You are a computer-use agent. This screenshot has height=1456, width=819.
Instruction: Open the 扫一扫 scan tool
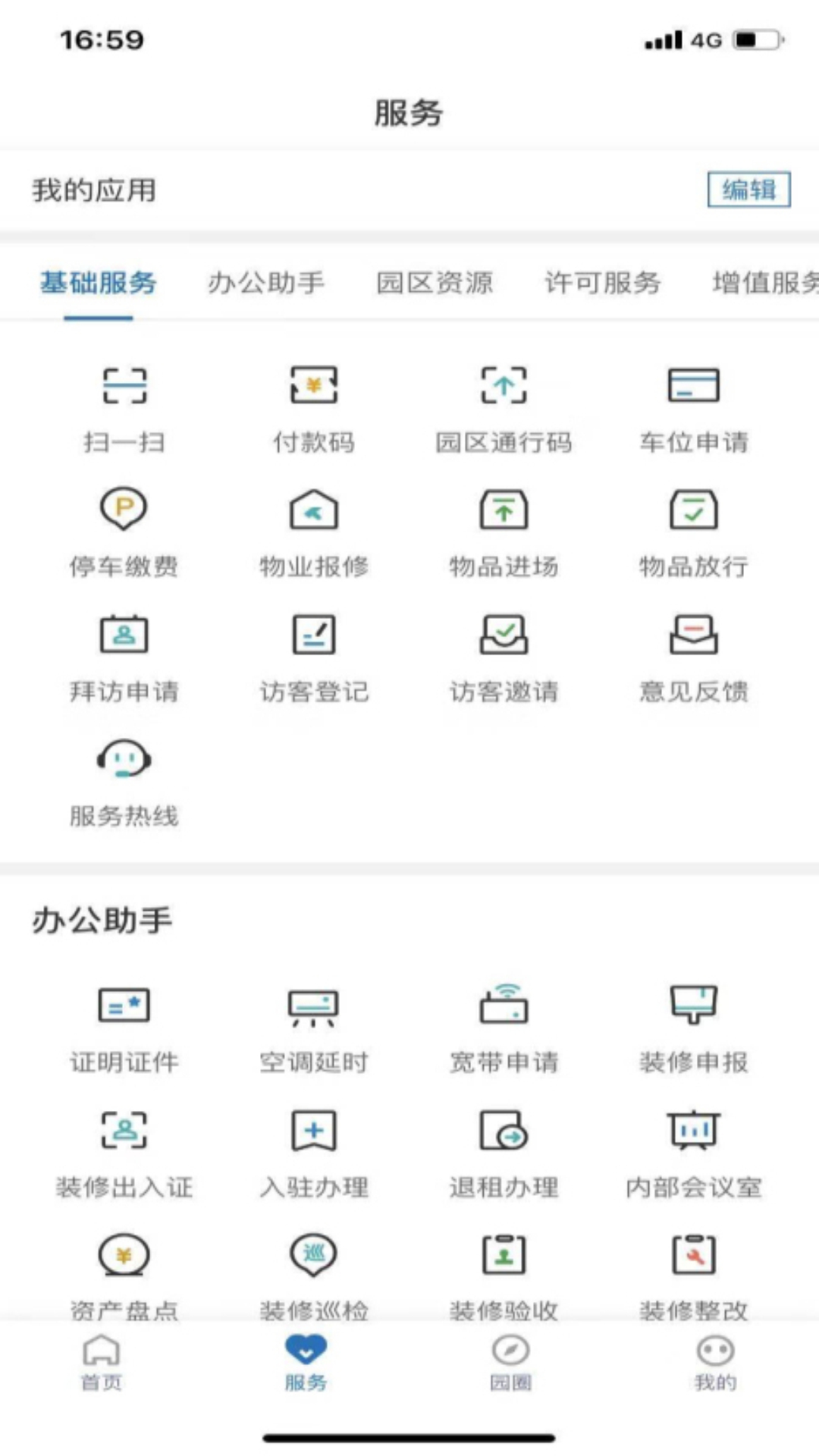point(123,406)
